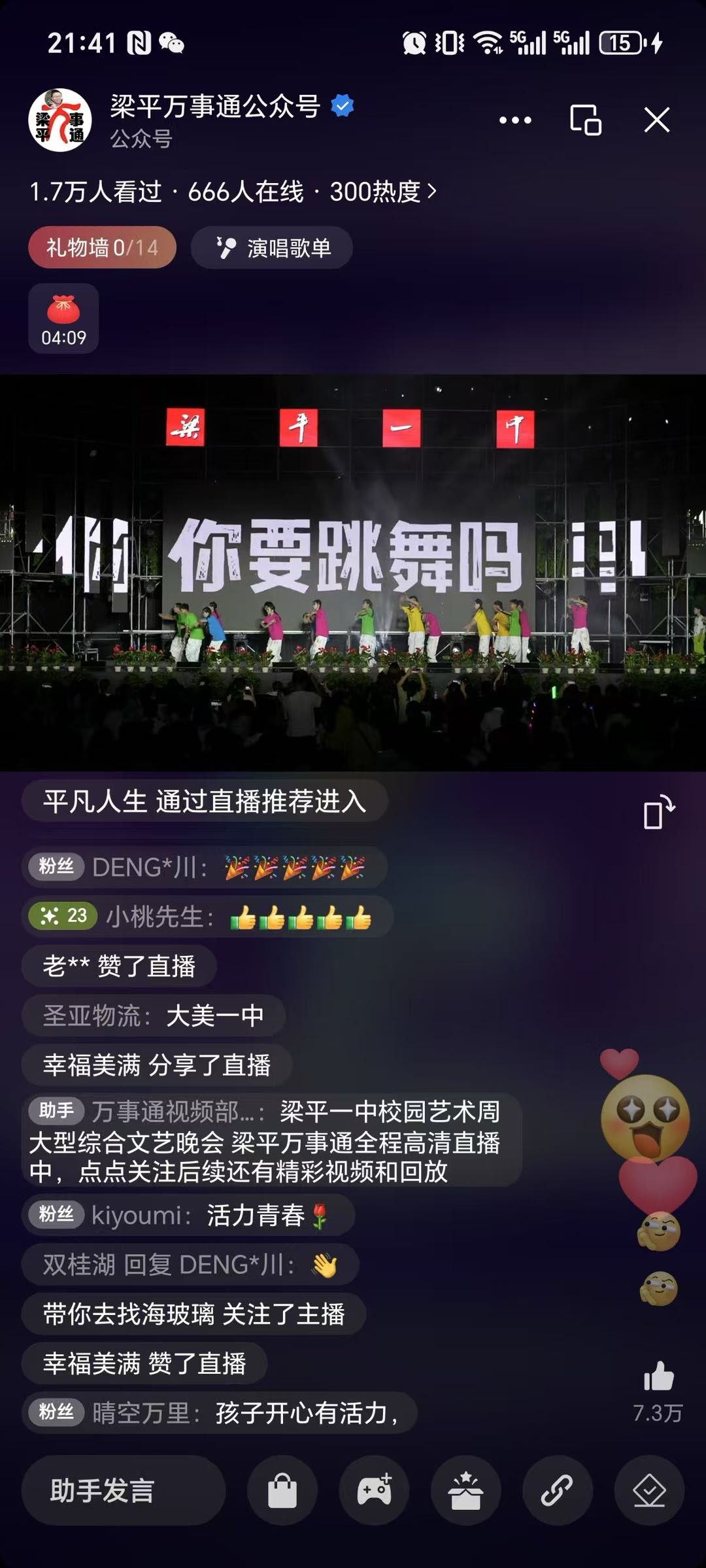Open DENG*川's comment in the chat
This screenshot has width=706, height=1568.
[x=204, y=867]
